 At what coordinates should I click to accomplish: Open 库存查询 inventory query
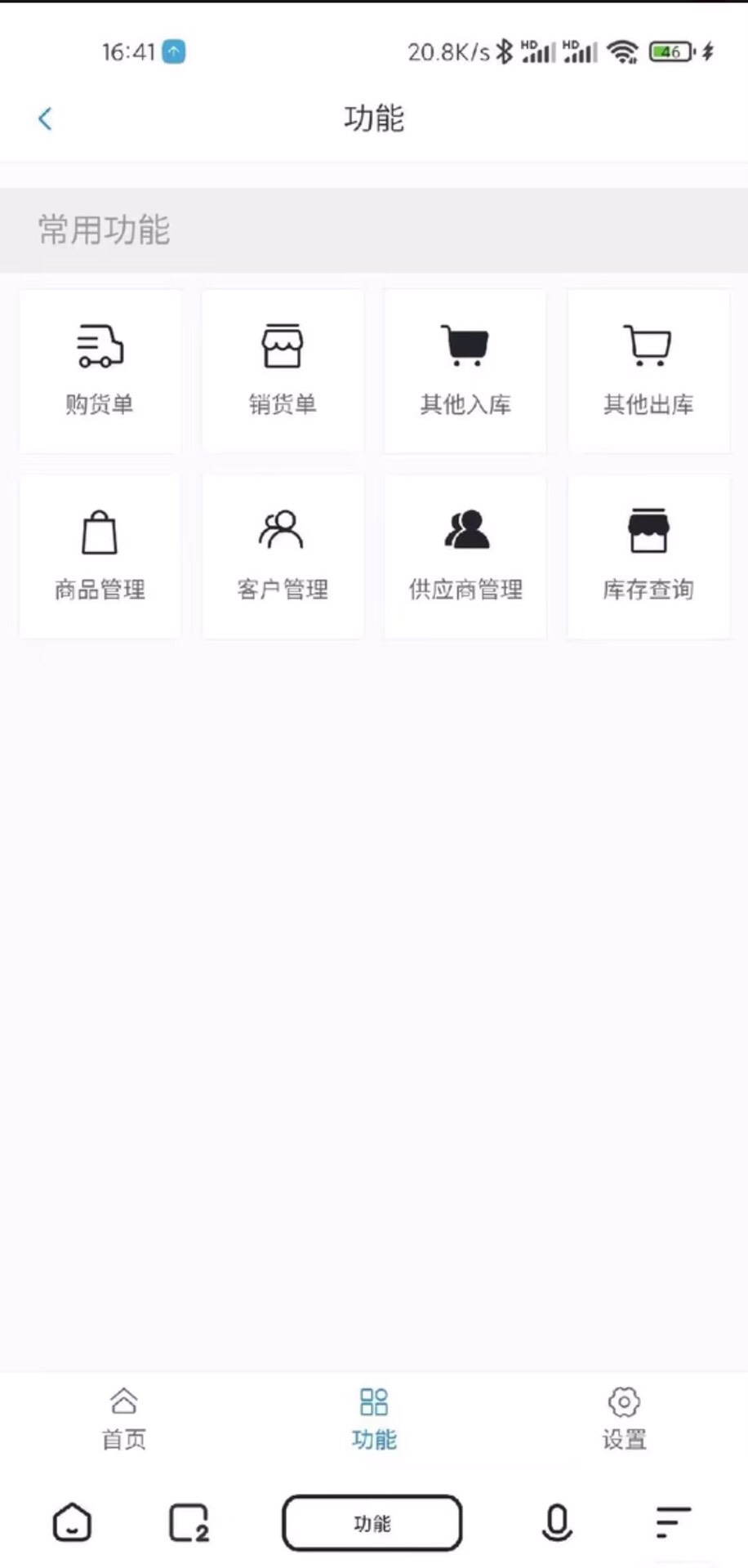coord(648,556)
